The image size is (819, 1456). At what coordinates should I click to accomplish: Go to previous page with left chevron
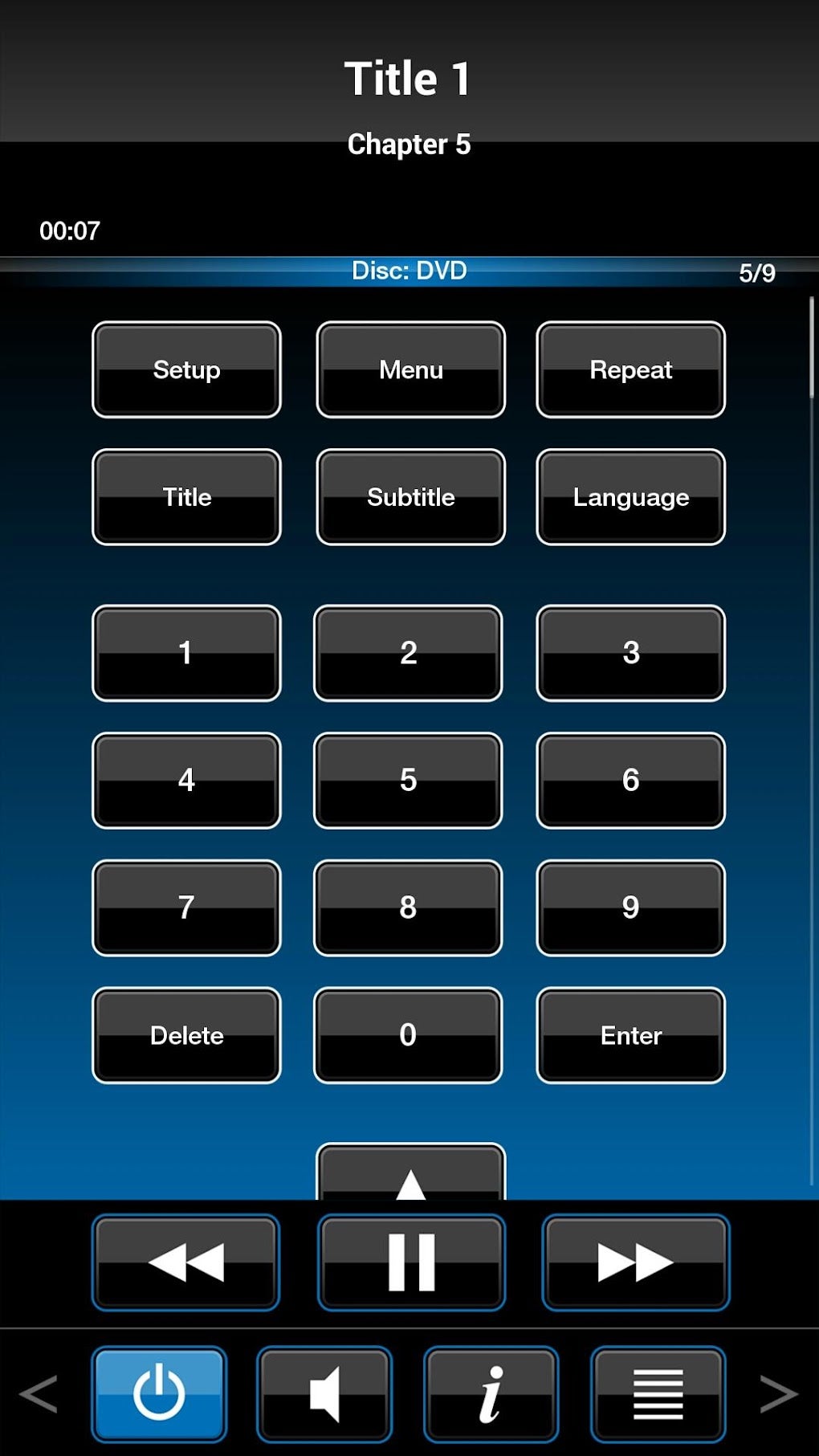point(39,1392)
